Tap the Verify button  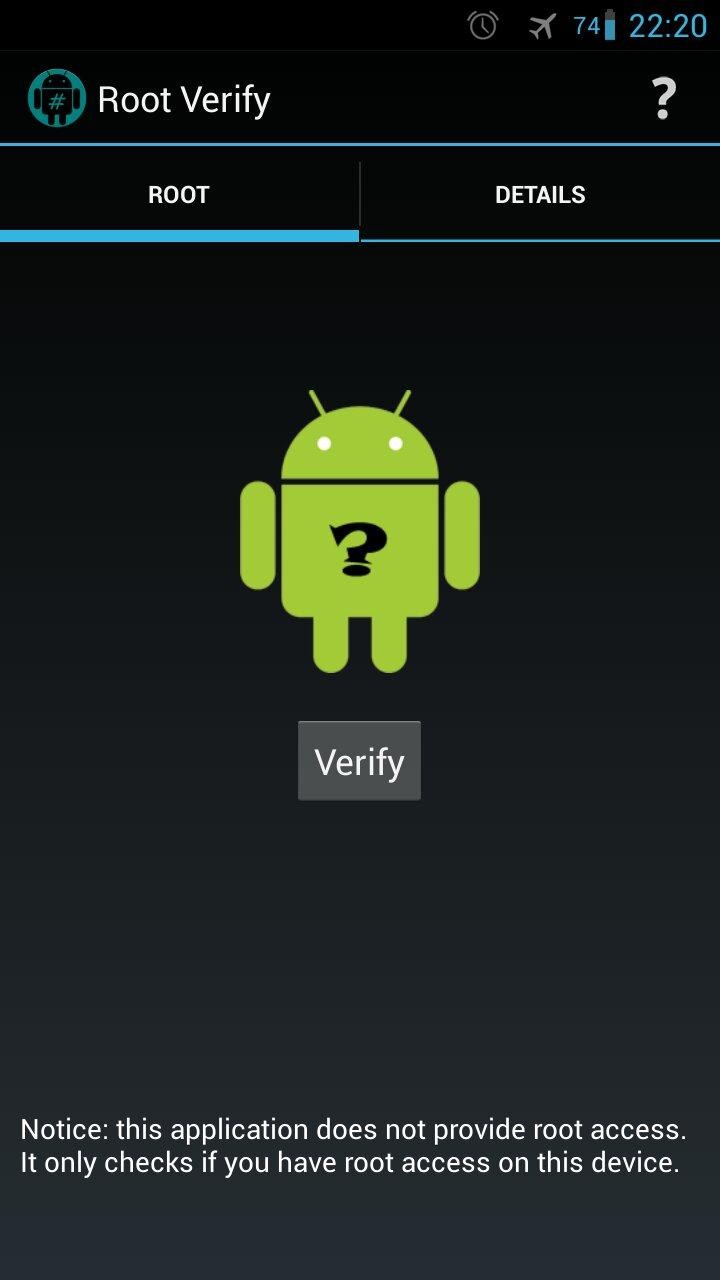(359, 761)
